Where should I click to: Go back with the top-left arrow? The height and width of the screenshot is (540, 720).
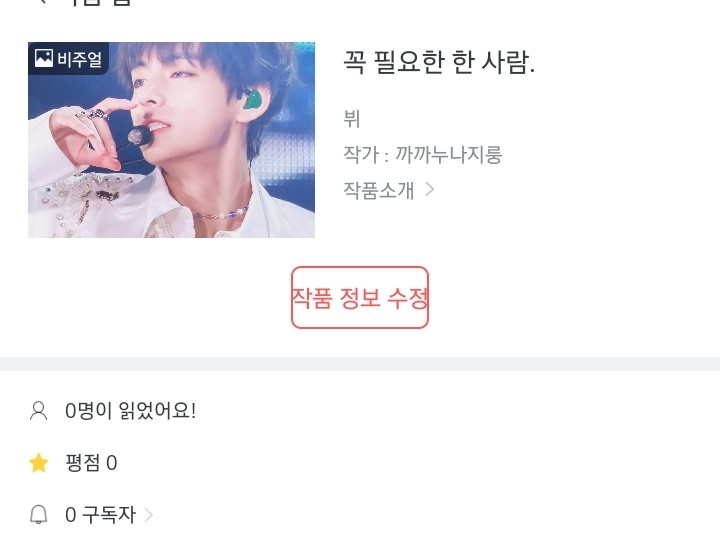pyautogui.click(x=42, y=3)
